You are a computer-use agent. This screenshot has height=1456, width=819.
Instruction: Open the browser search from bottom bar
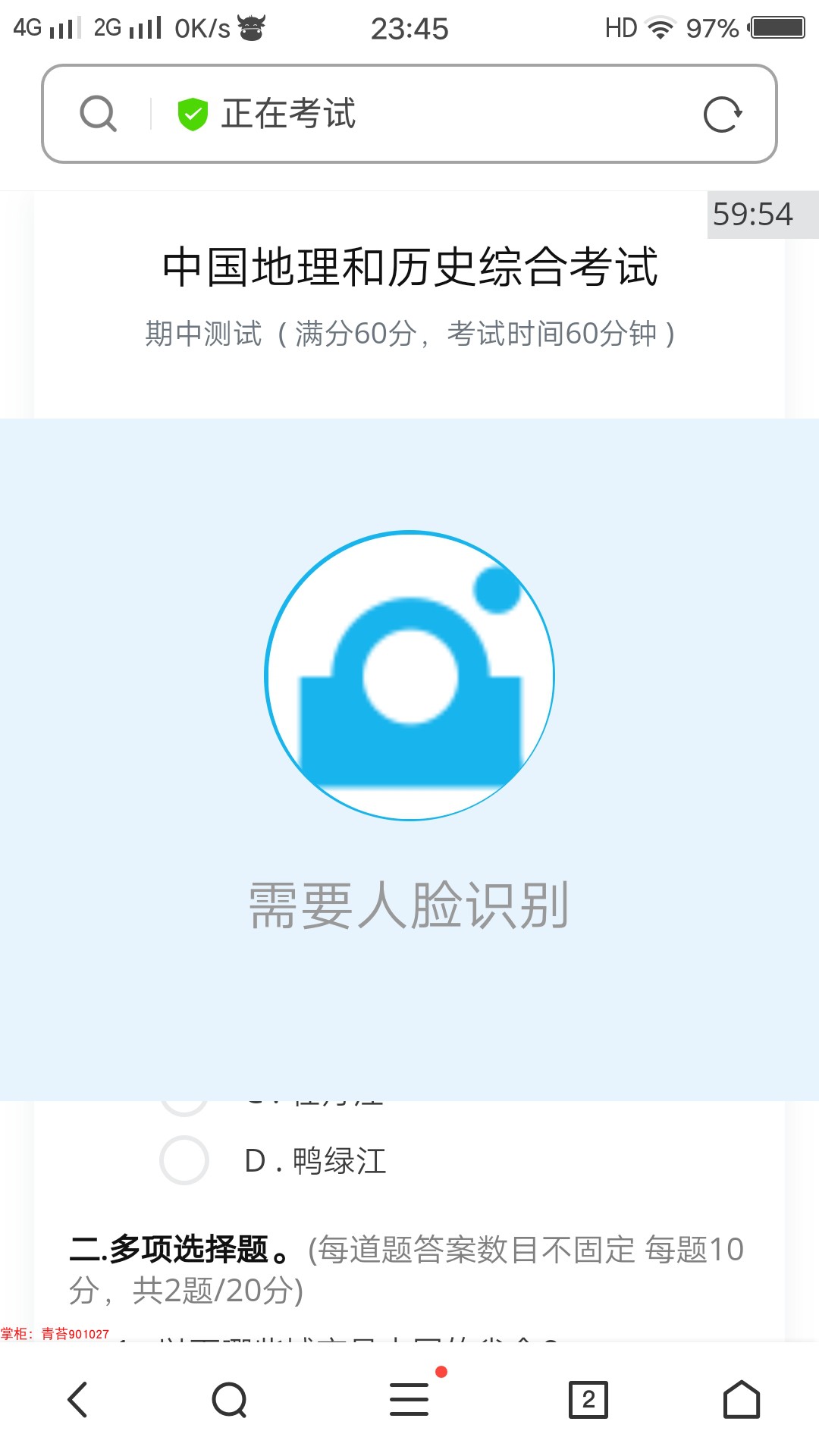pos(230,1400)
